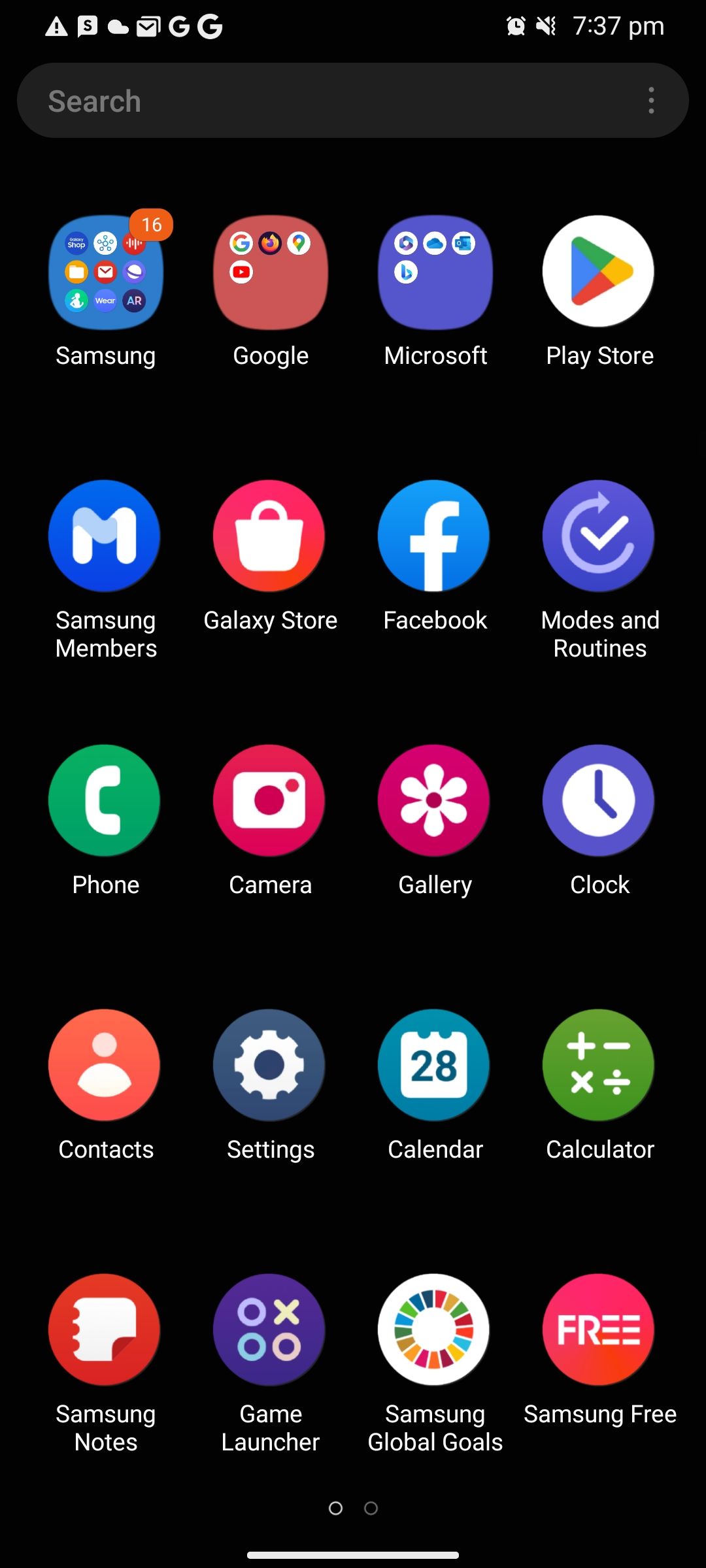Expand the Google apps folder
706x1568 pixels.
pyautogui.click(x=269, y=271)
